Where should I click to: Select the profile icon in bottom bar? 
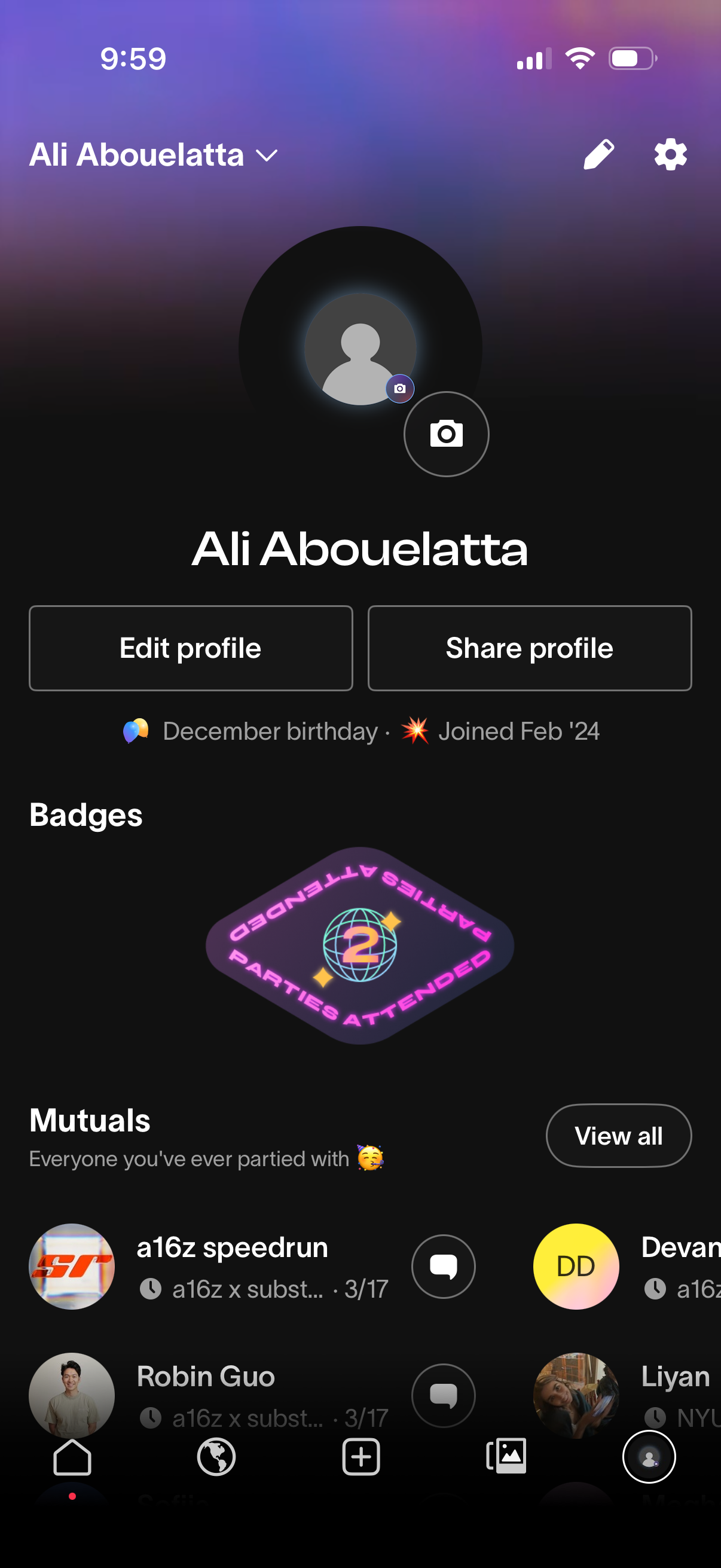tap(649, 1458)
